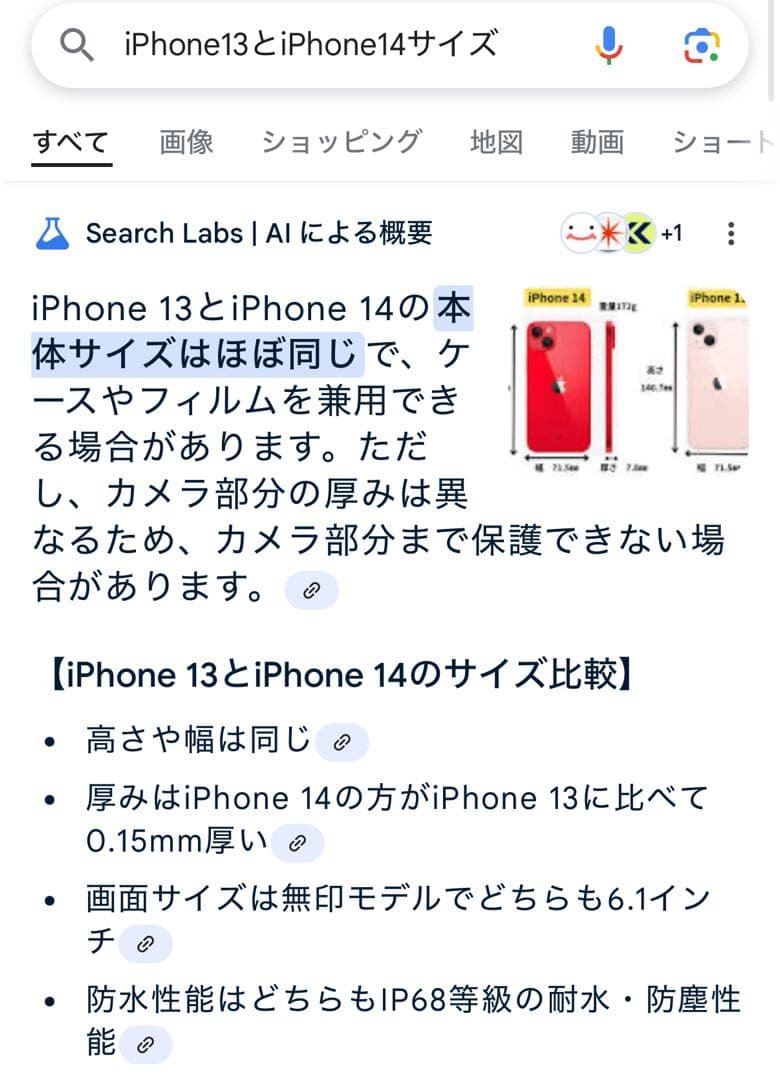The image size is (780, 1080).
Task: Open the AI overview source icons (+1)
Action: pos(622,233)
